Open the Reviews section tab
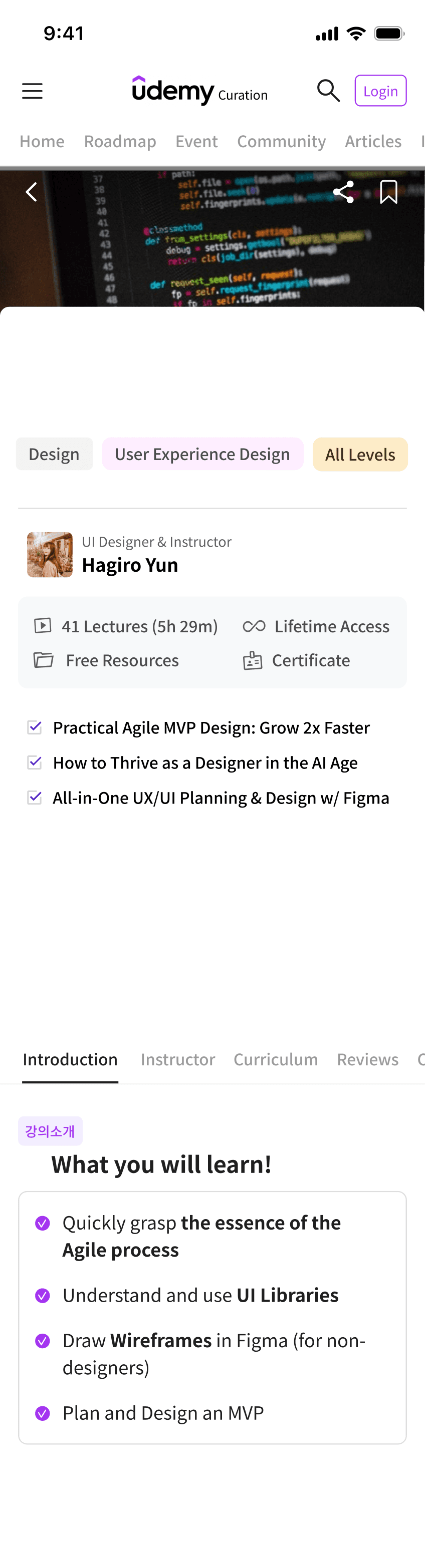This screenshot has width=425, height=1568. [x=368, y=1060]
